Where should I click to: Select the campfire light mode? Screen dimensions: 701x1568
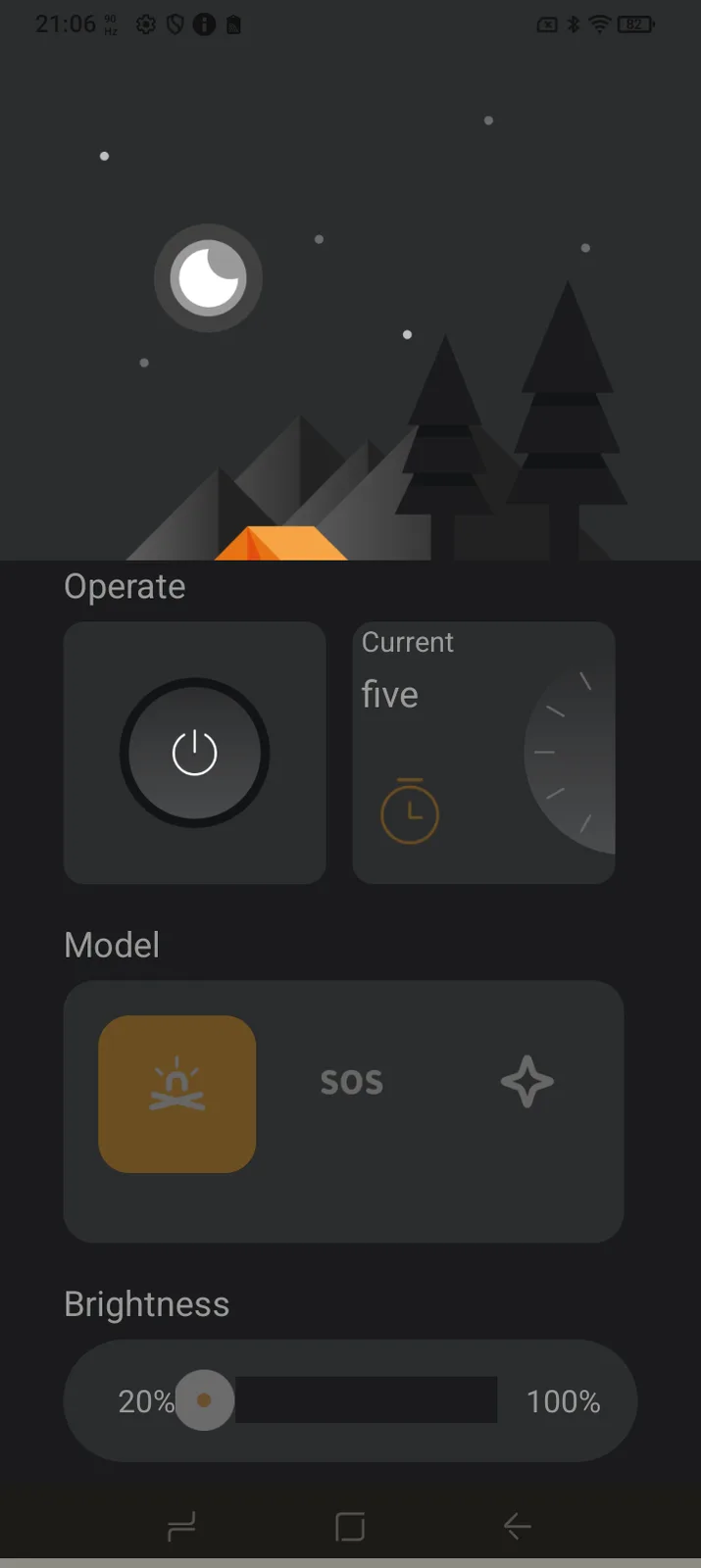click(x=177, y=1094)
